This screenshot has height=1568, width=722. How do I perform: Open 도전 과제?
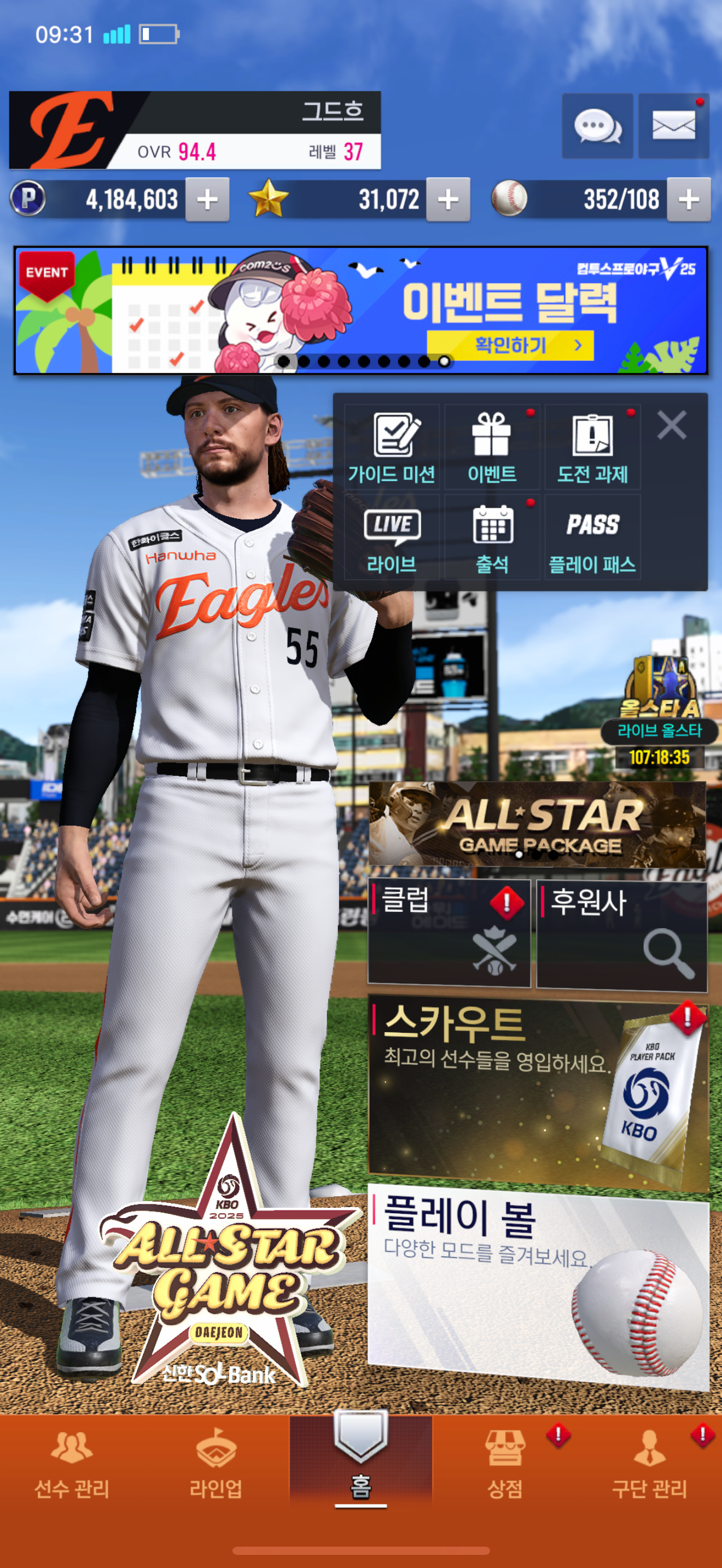pyautogui.click(x=592, y=447)
